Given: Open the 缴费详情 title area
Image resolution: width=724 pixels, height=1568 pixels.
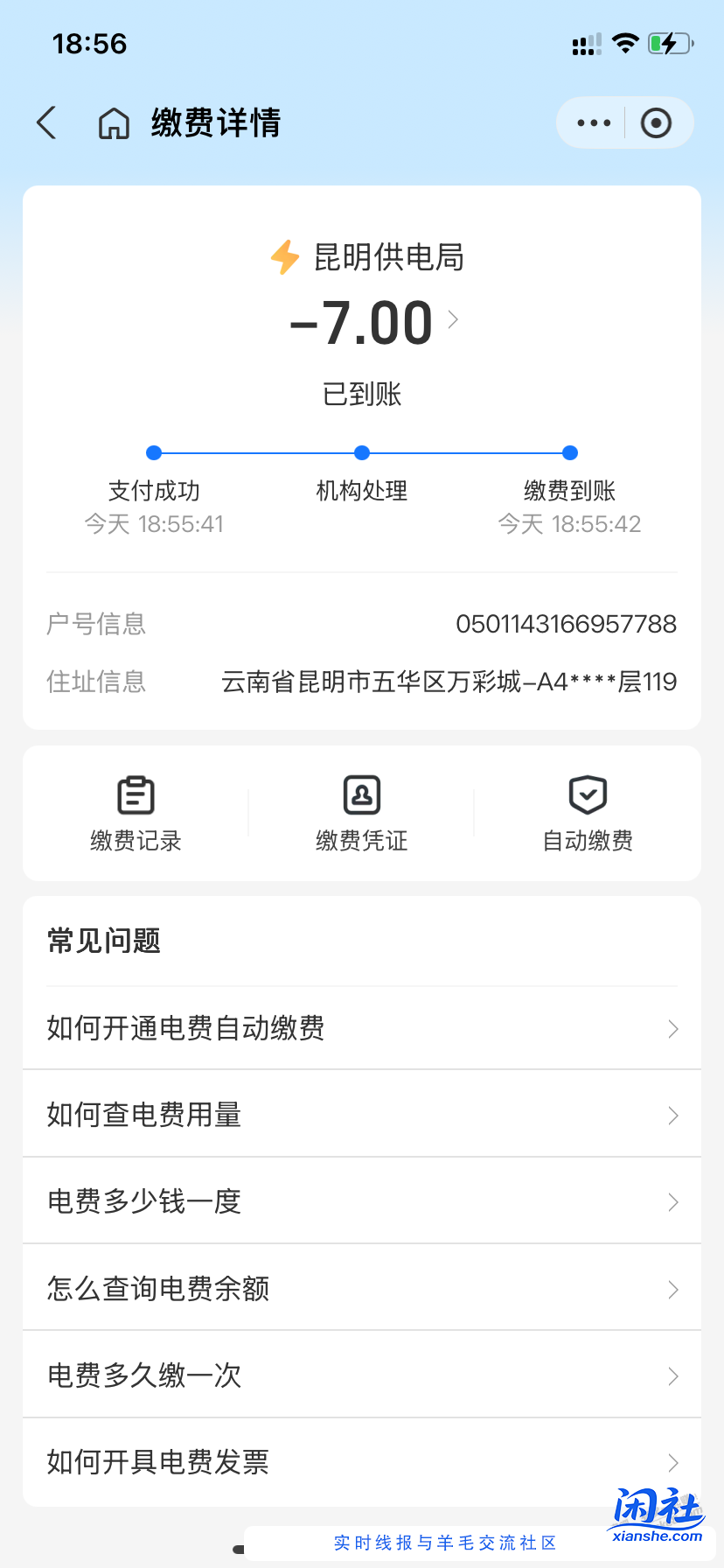Looking at the screenshot, I should 215,122.
